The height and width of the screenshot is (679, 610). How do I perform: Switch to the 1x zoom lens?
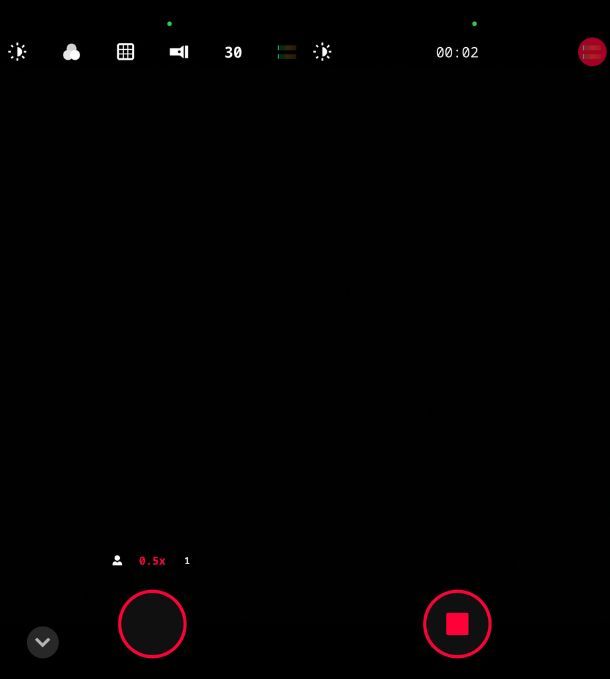(187, 561)
